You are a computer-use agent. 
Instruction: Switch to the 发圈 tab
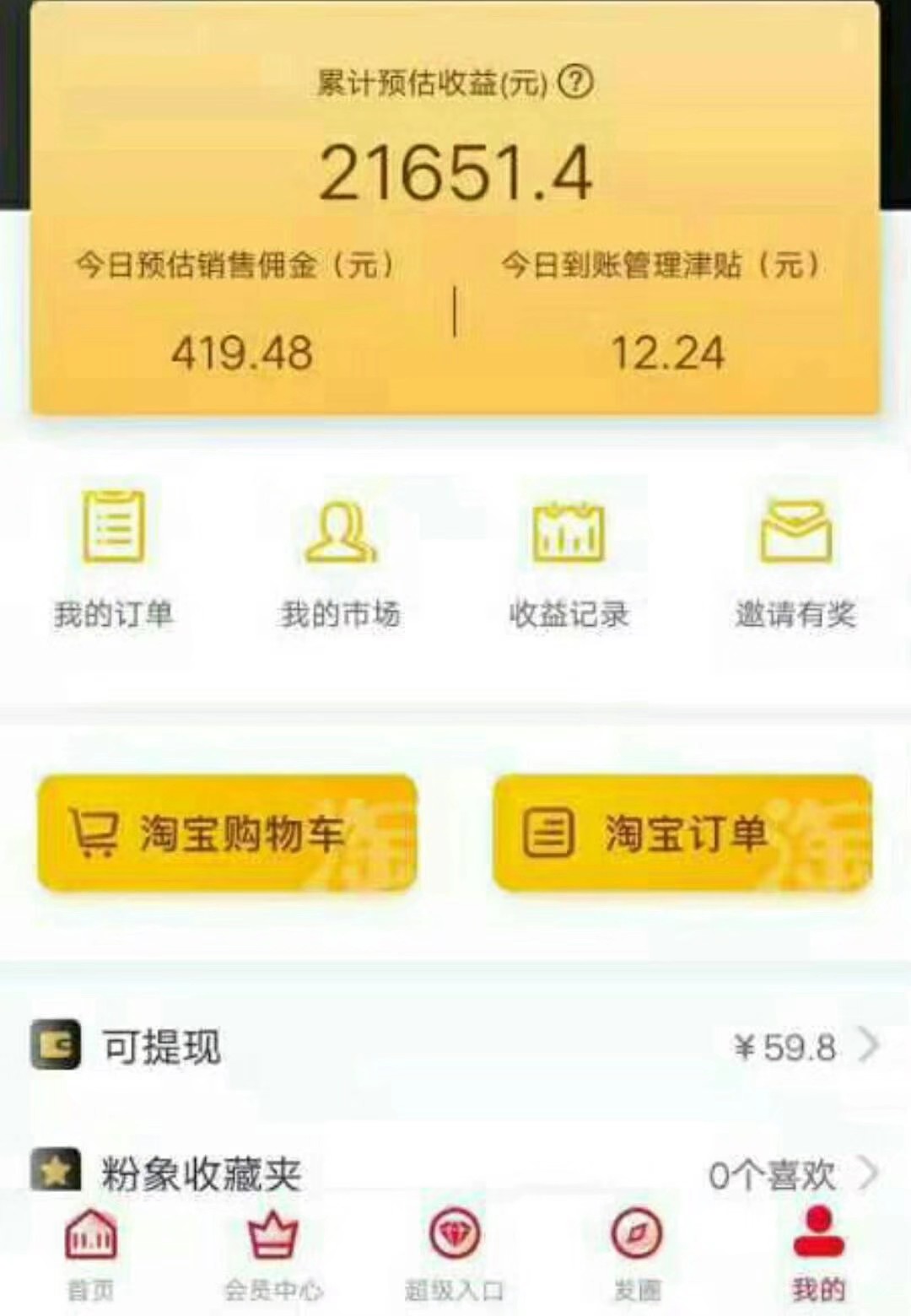(x=637, y=1254)
